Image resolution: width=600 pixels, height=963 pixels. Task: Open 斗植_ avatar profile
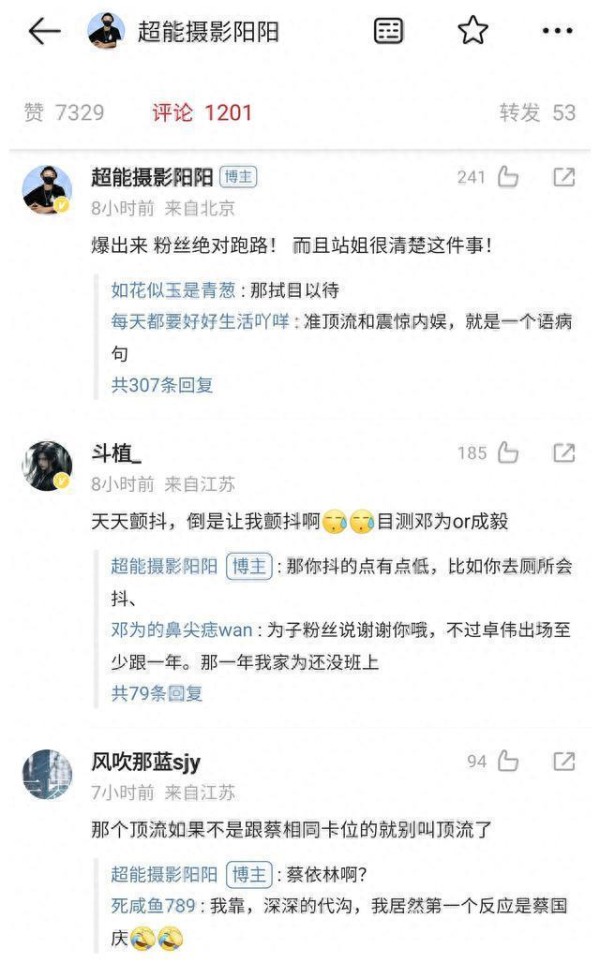(47, 466)
